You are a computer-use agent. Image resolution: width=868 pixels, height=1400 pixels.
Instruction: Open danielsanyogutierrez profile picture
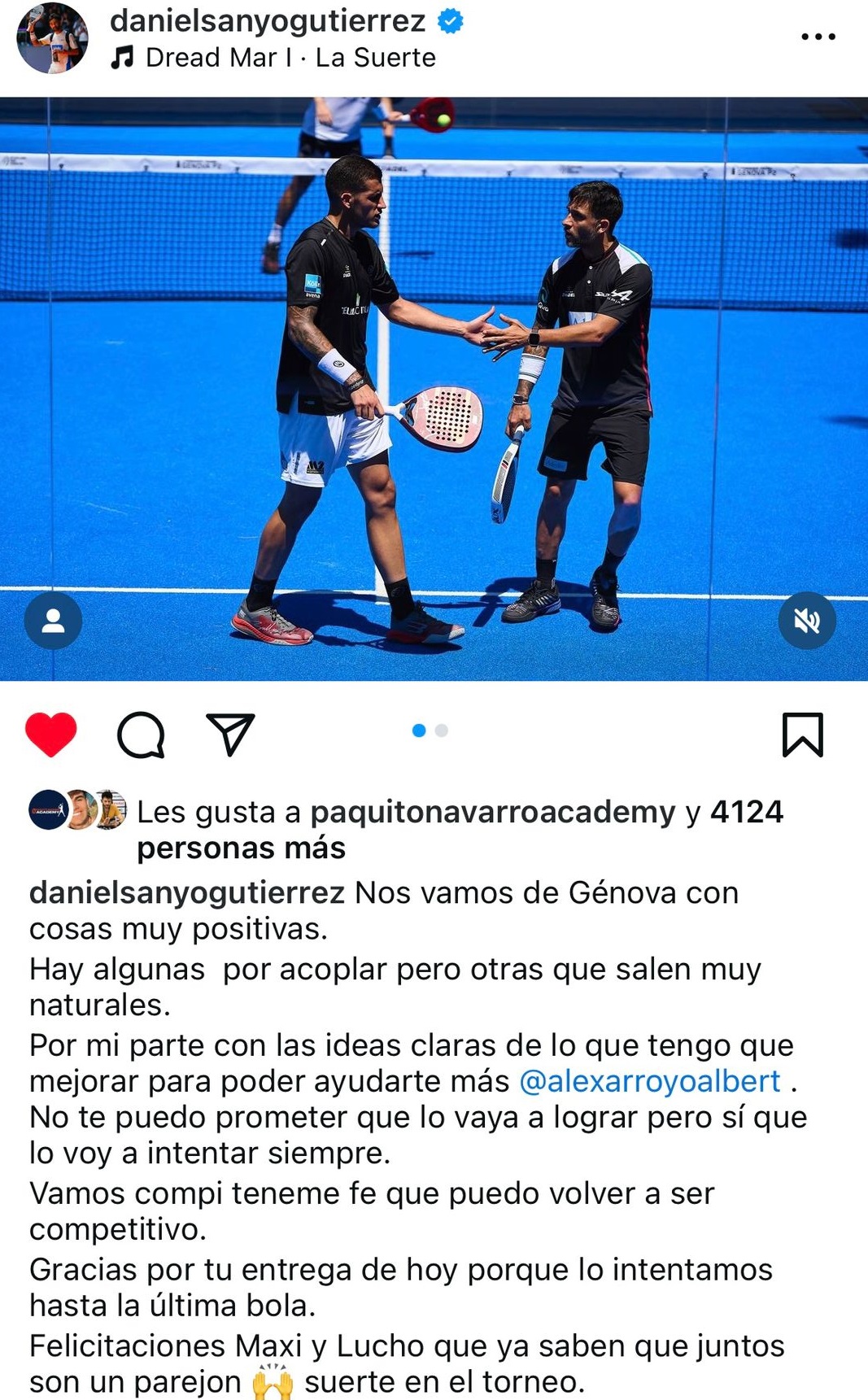[52, 38]
